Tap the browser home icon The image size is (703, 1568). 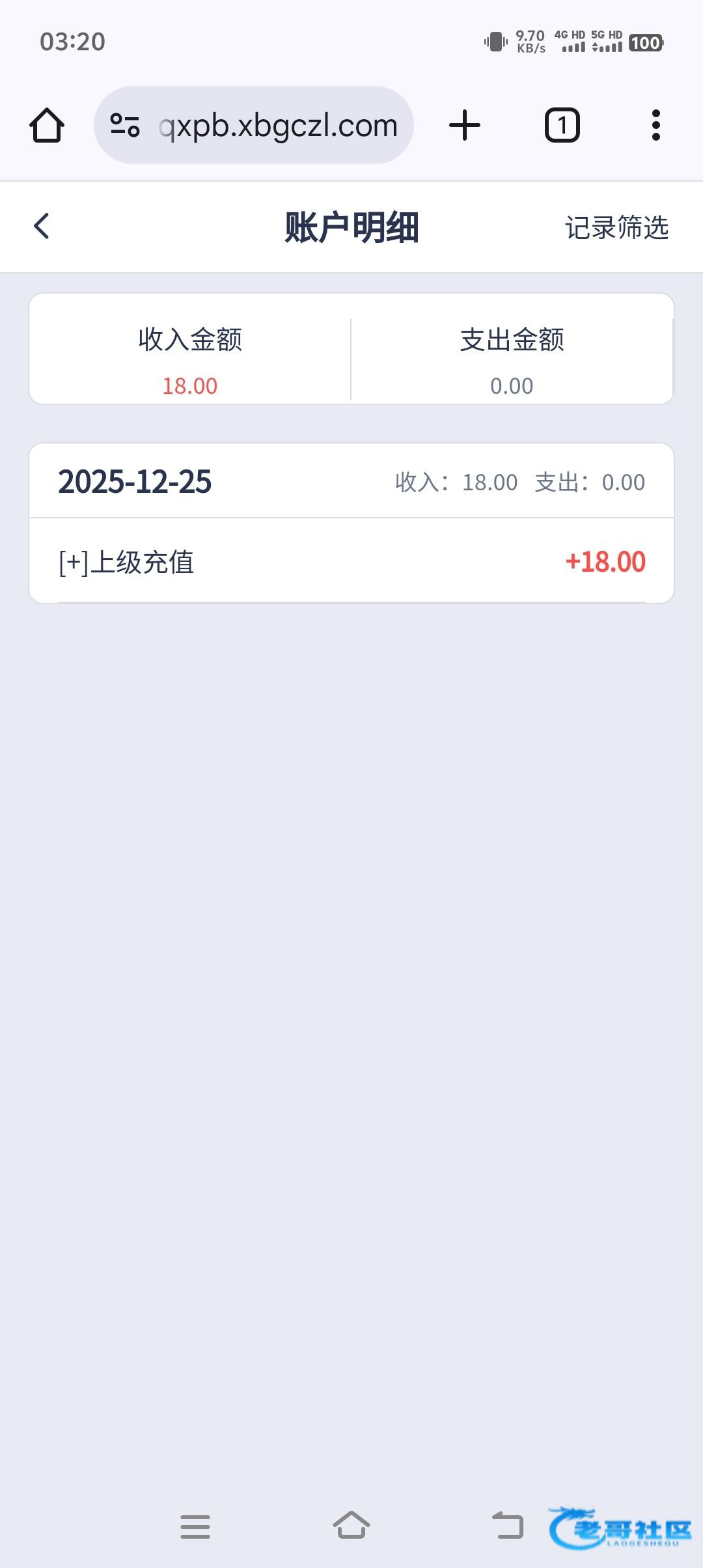[47, 125]
